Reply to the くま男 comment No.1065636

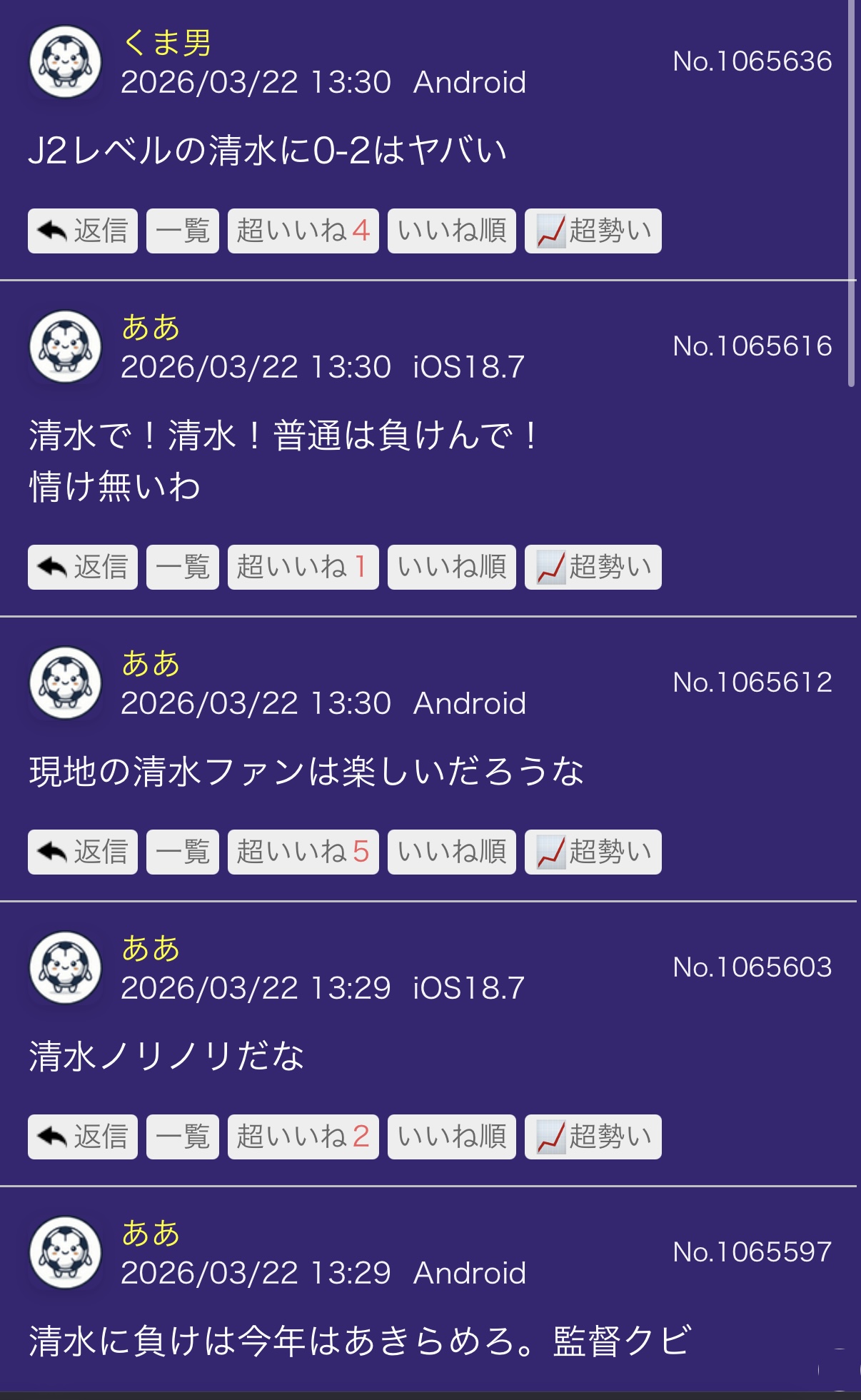coord(83,231)
